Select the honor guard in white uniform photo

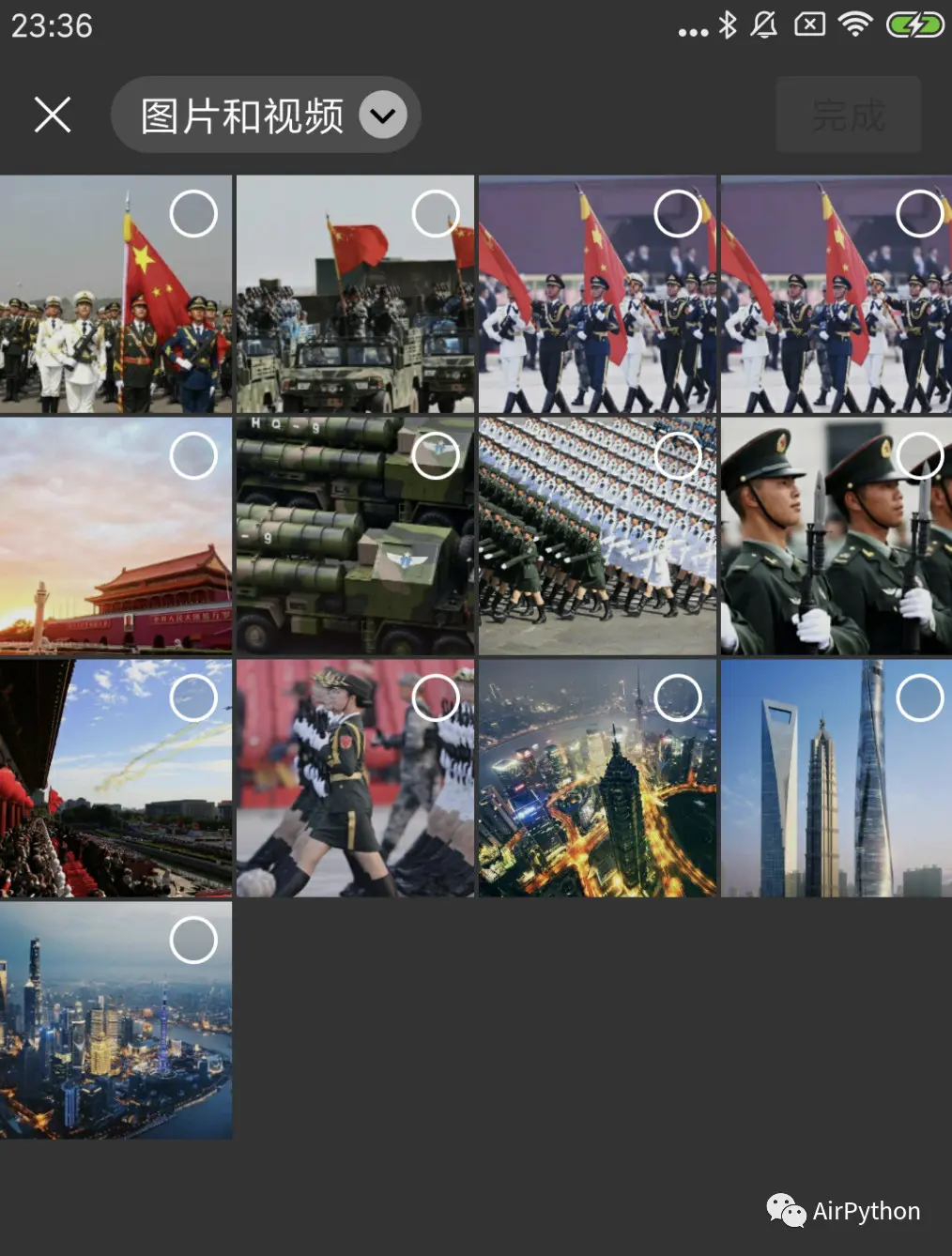tap(193, 214)
